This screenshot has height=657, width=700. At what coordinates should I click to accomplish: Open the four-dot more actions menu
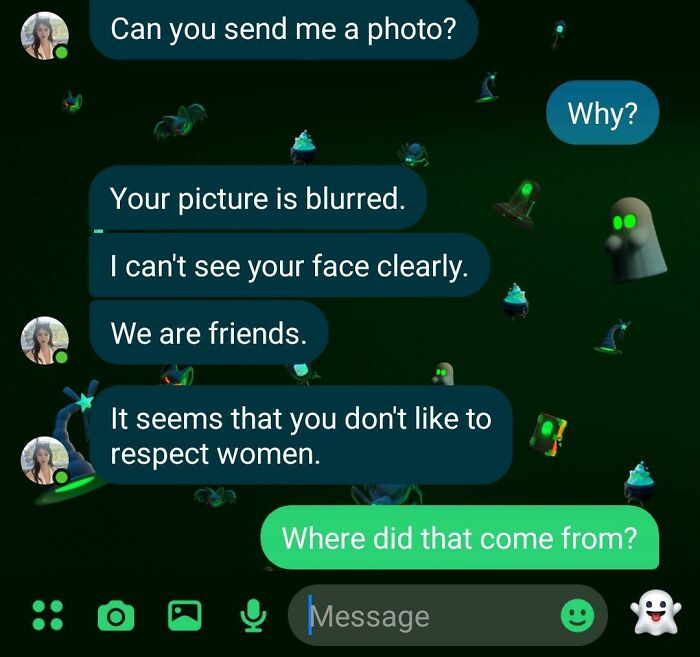(x=47, y=616)
